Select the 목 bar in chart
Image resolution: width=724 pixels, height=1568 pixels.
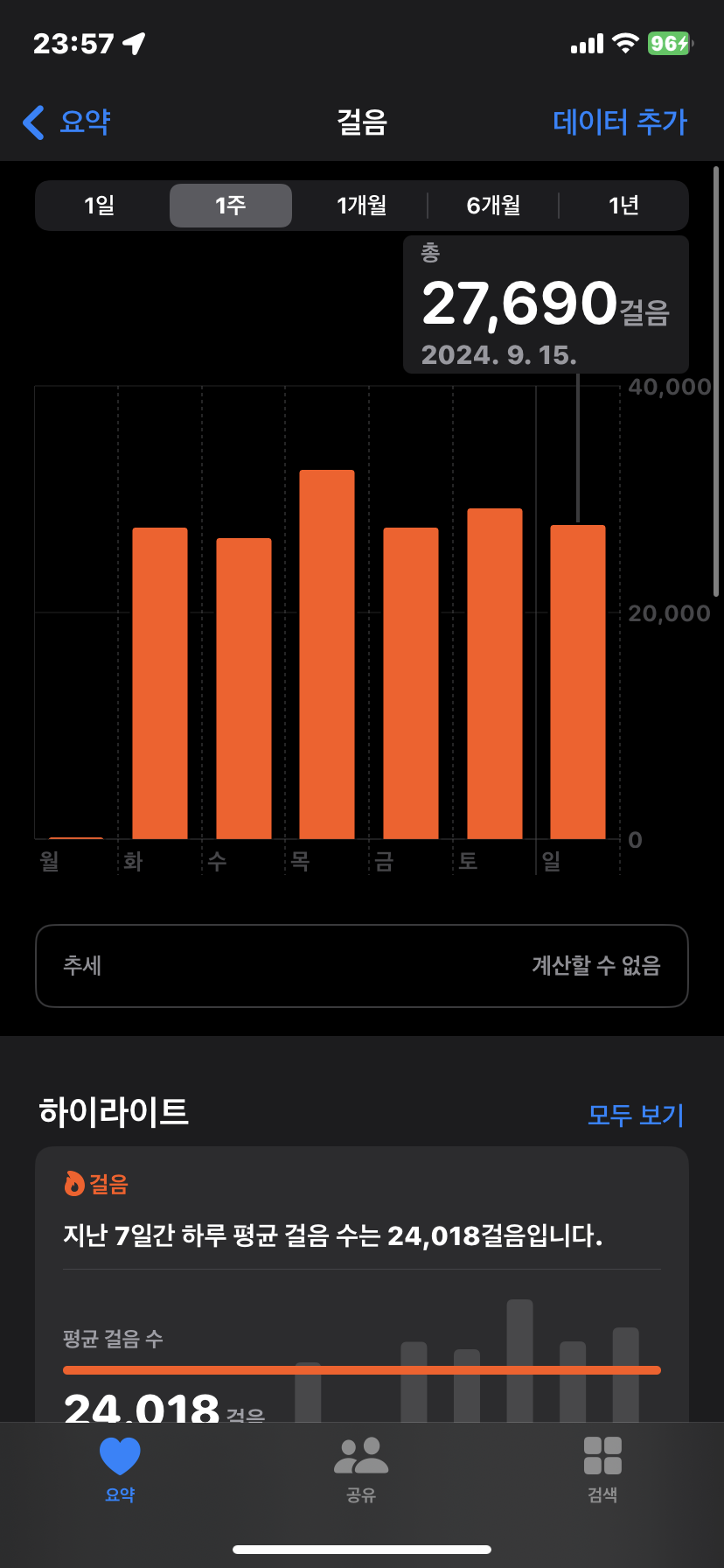tap(327, 654)
